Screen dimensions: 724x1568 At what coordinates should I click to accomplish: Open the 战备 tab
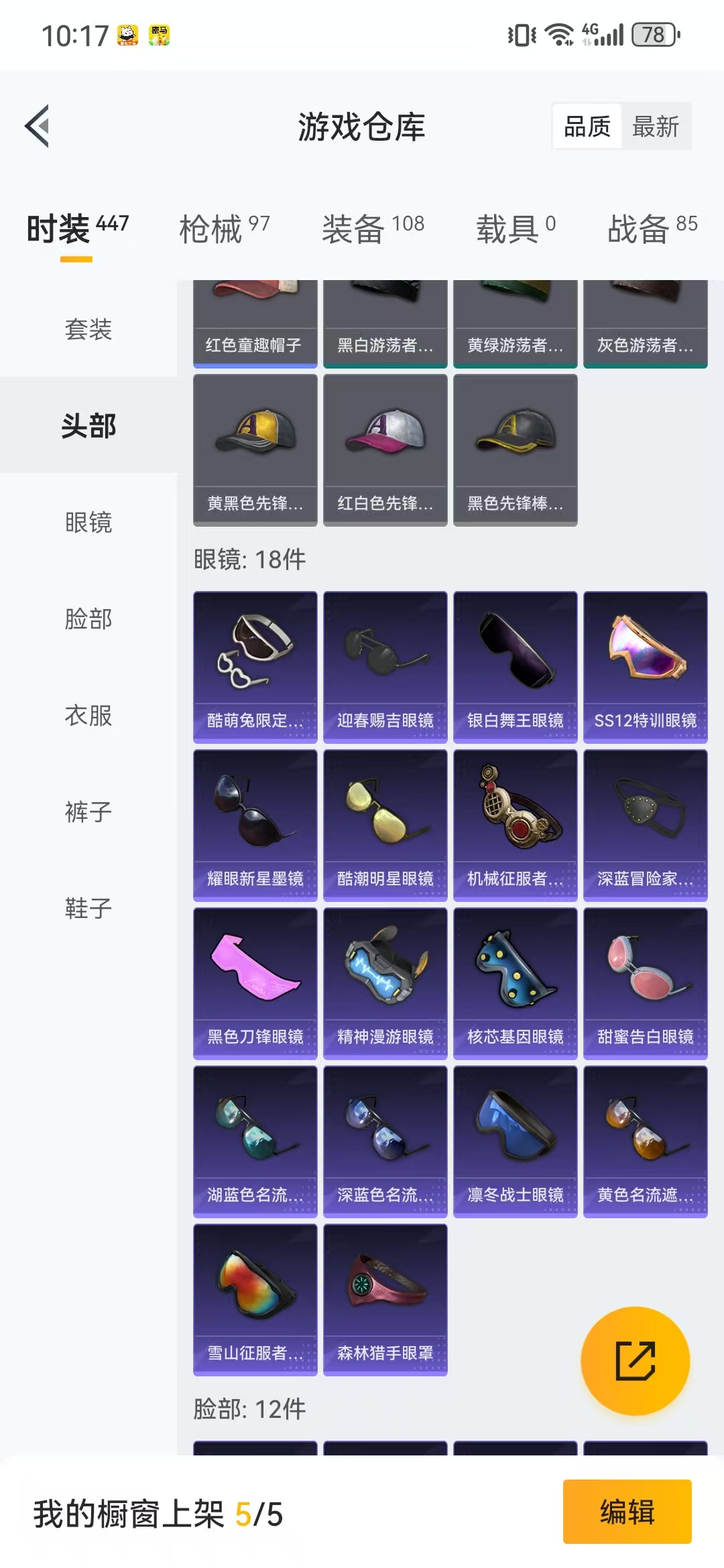(652, 229)
